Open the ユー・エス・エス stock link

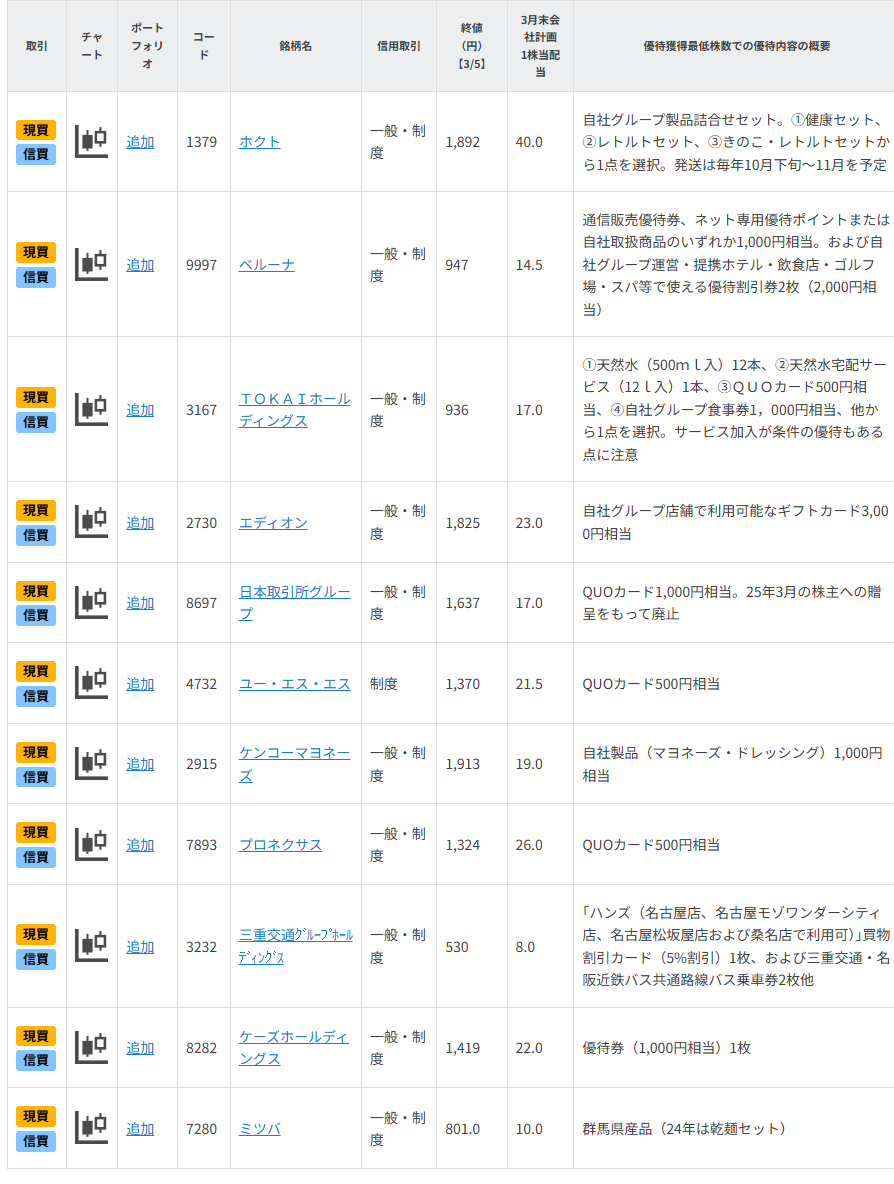point(294,684)
